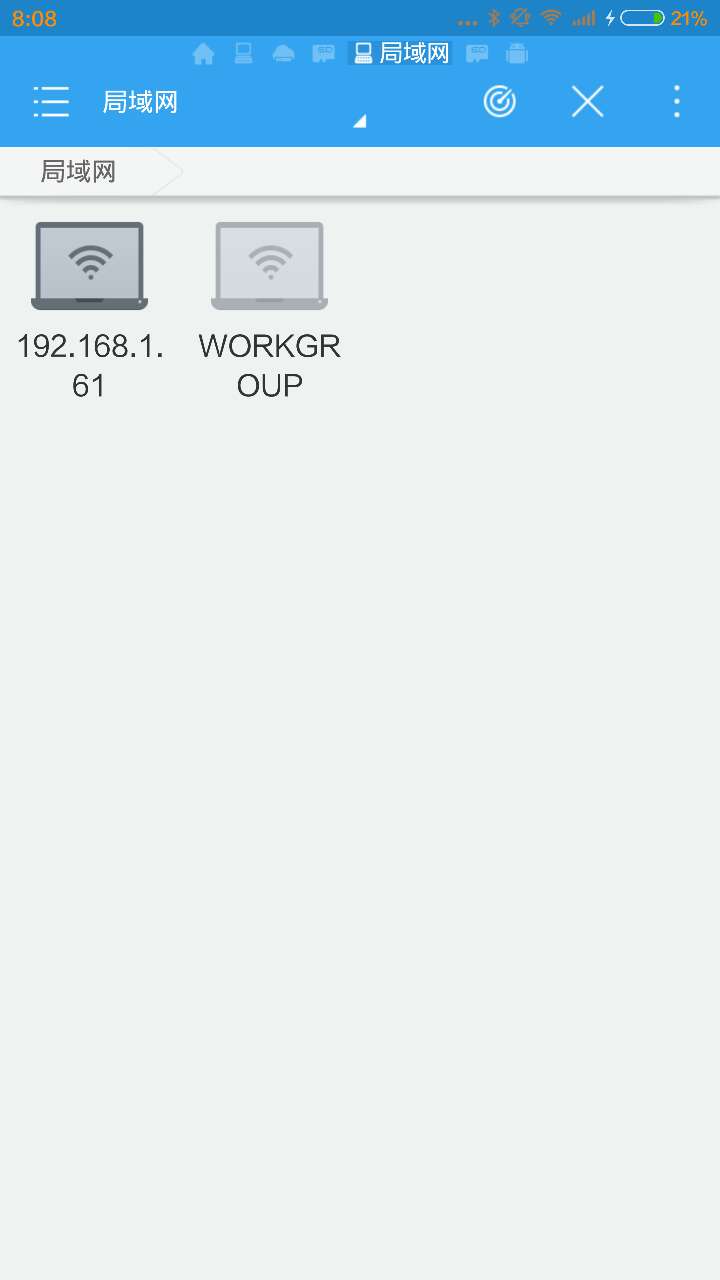720x1280 pixels.
Task: Open the navigation drawer menu
Action: point(51,102)
